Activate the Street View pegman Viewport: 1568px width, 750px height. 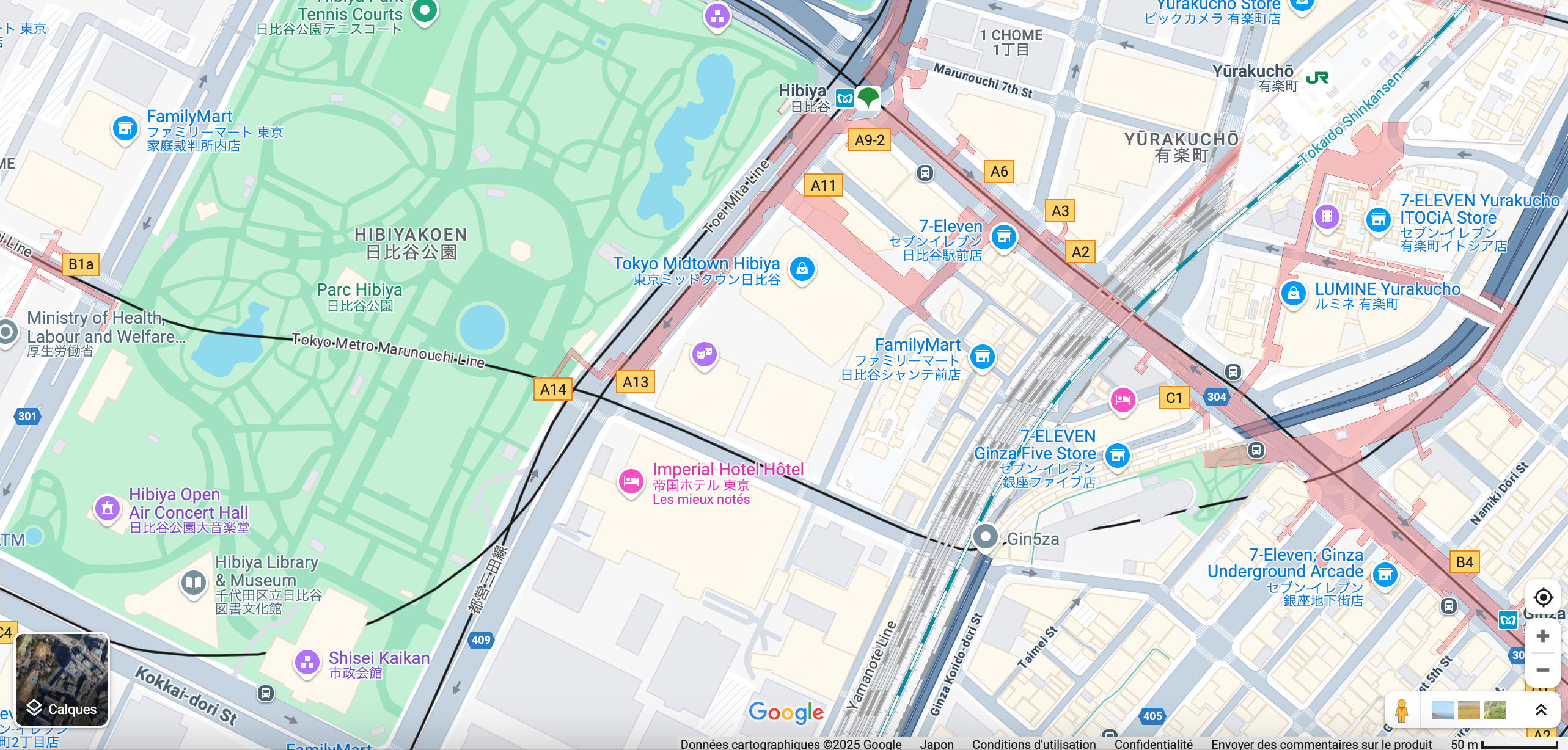pyautogui.click(x=1402, y=711)
